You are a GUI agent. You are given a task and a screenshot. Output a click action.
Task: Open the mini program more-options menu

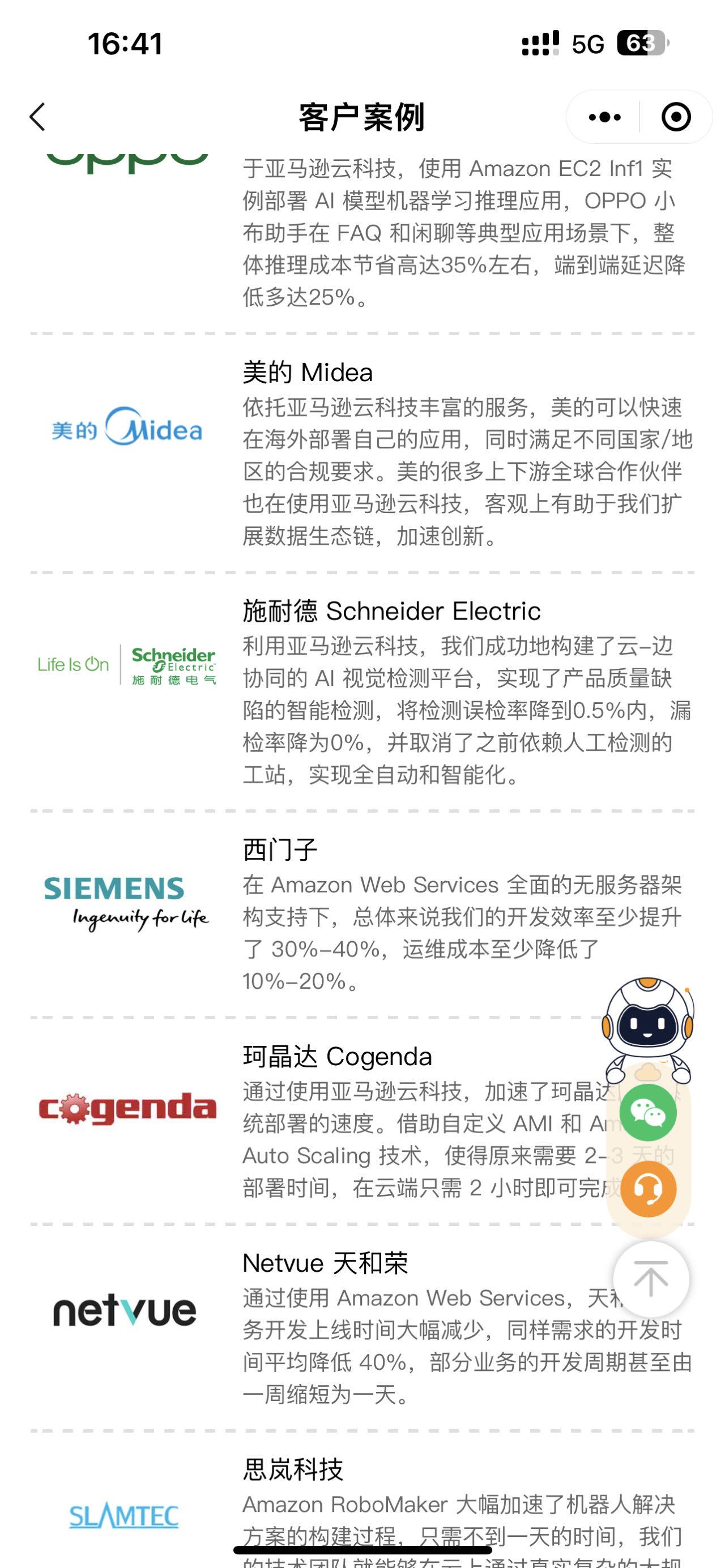[604, 117]
